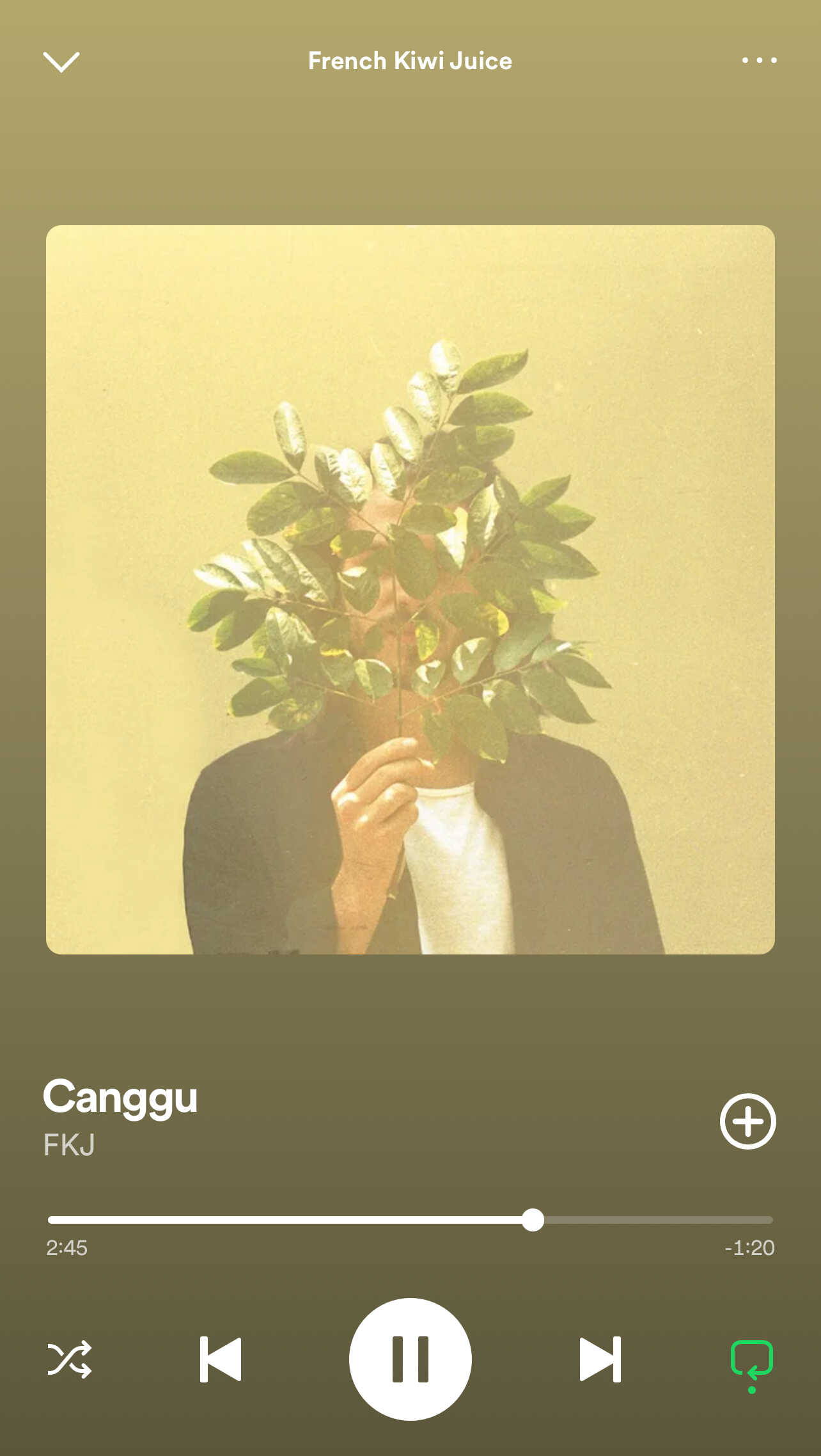Toggle shuffle playback

click(x=70, y=1359)
